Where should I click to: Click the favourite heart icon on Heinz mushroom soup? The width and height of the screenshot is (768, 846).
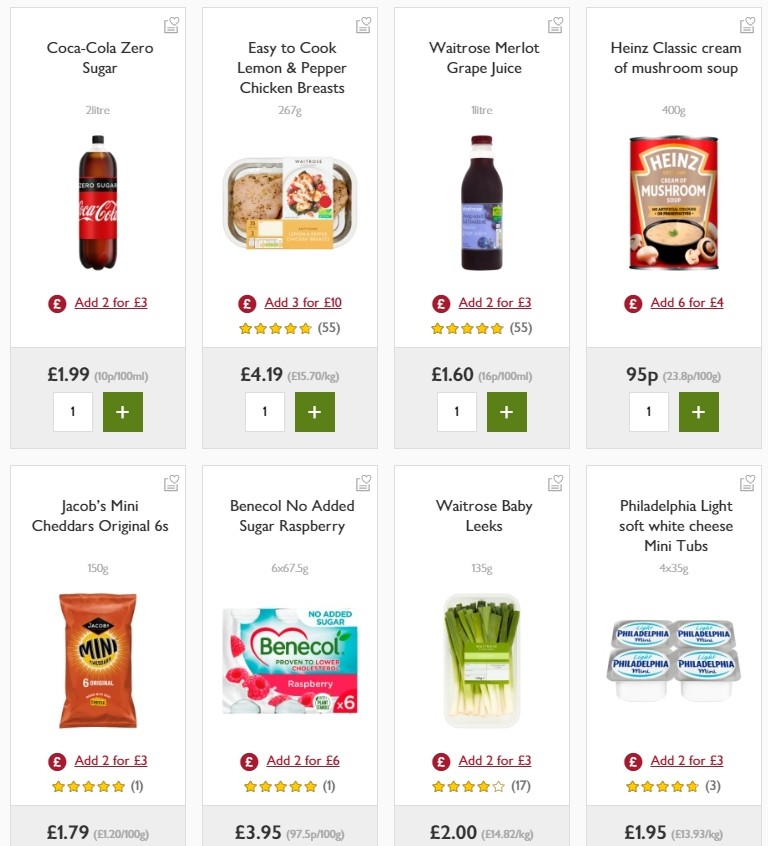click(747, 24)
